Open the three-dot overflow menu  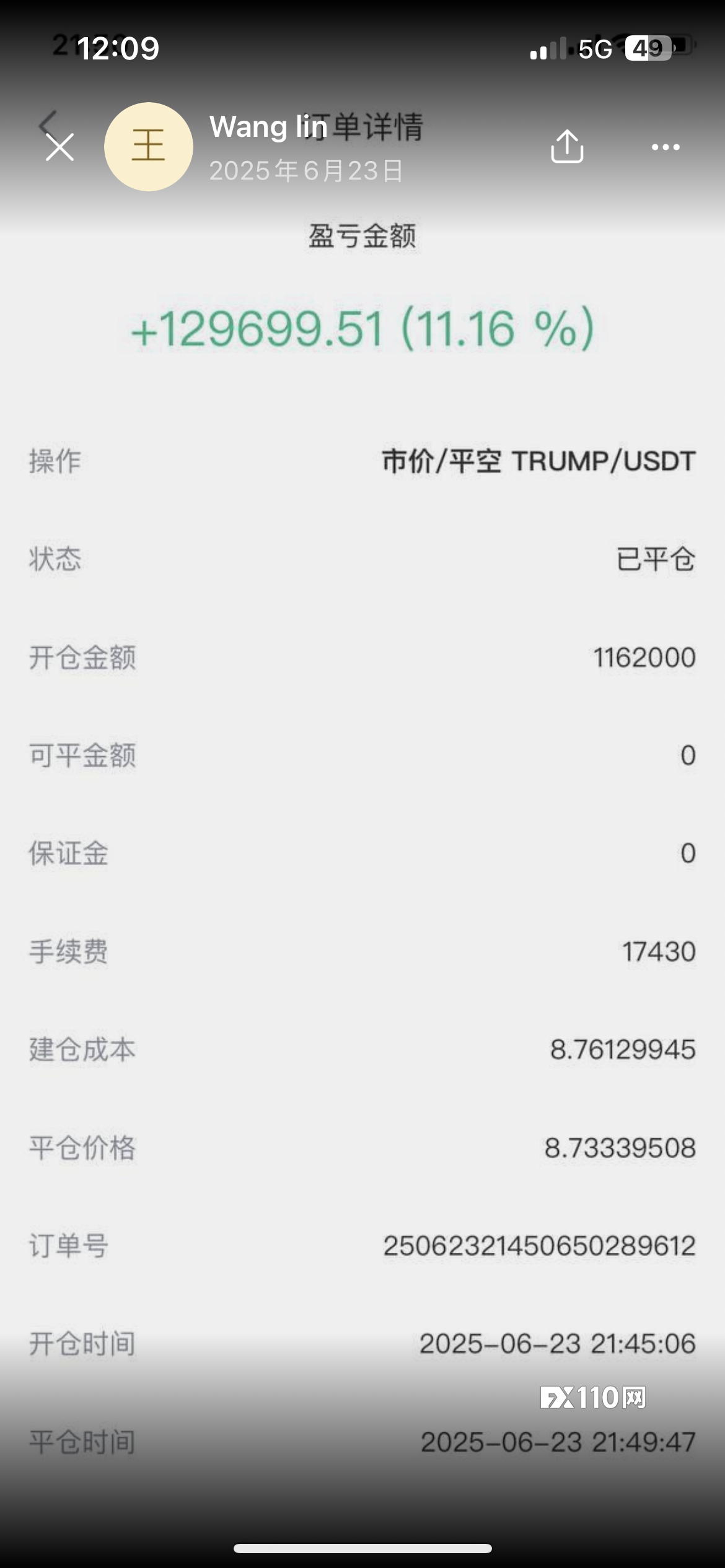click(x=666, y=147)
